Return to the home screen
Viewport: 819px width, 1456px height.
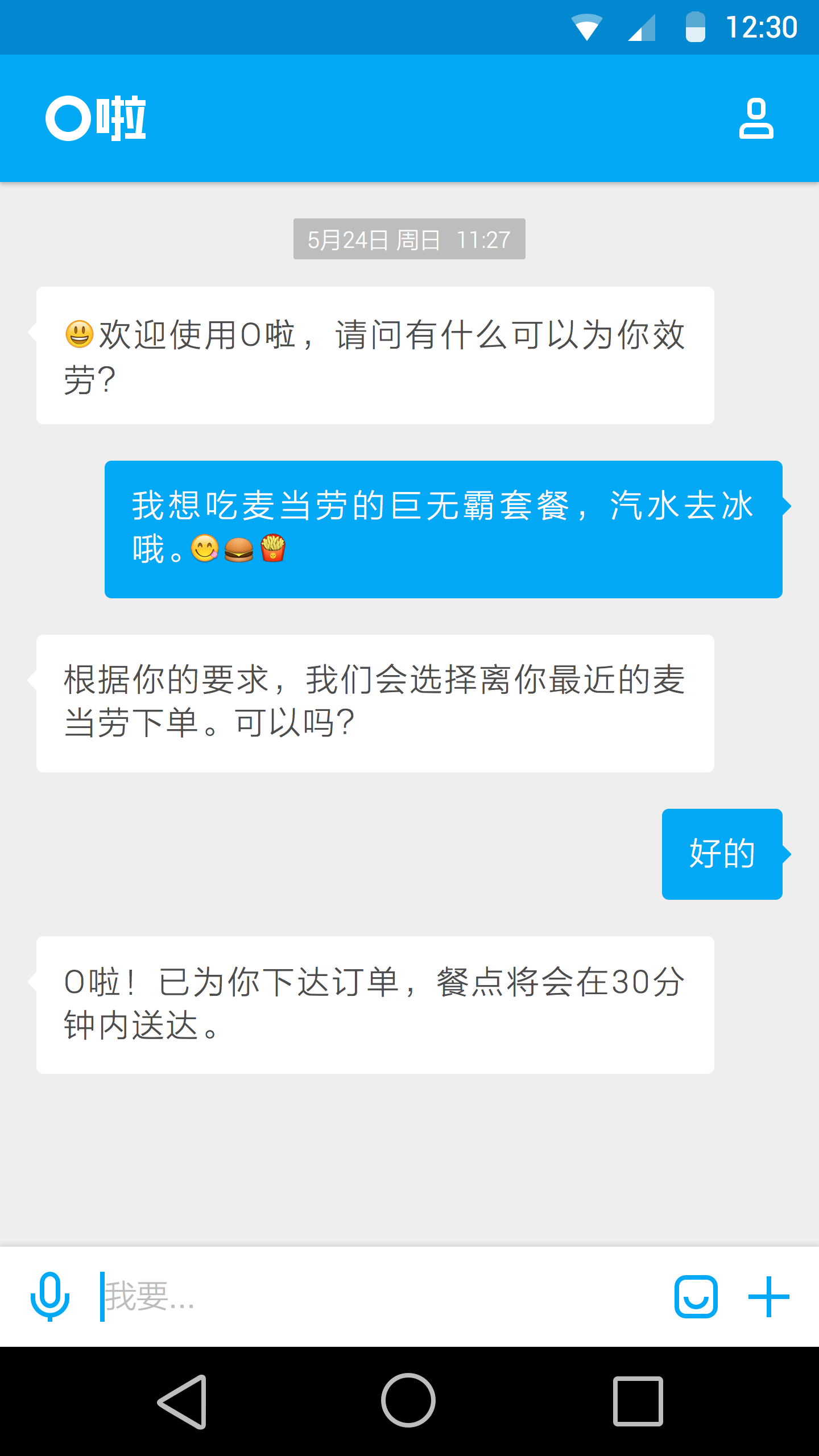tap(408, 1400)
